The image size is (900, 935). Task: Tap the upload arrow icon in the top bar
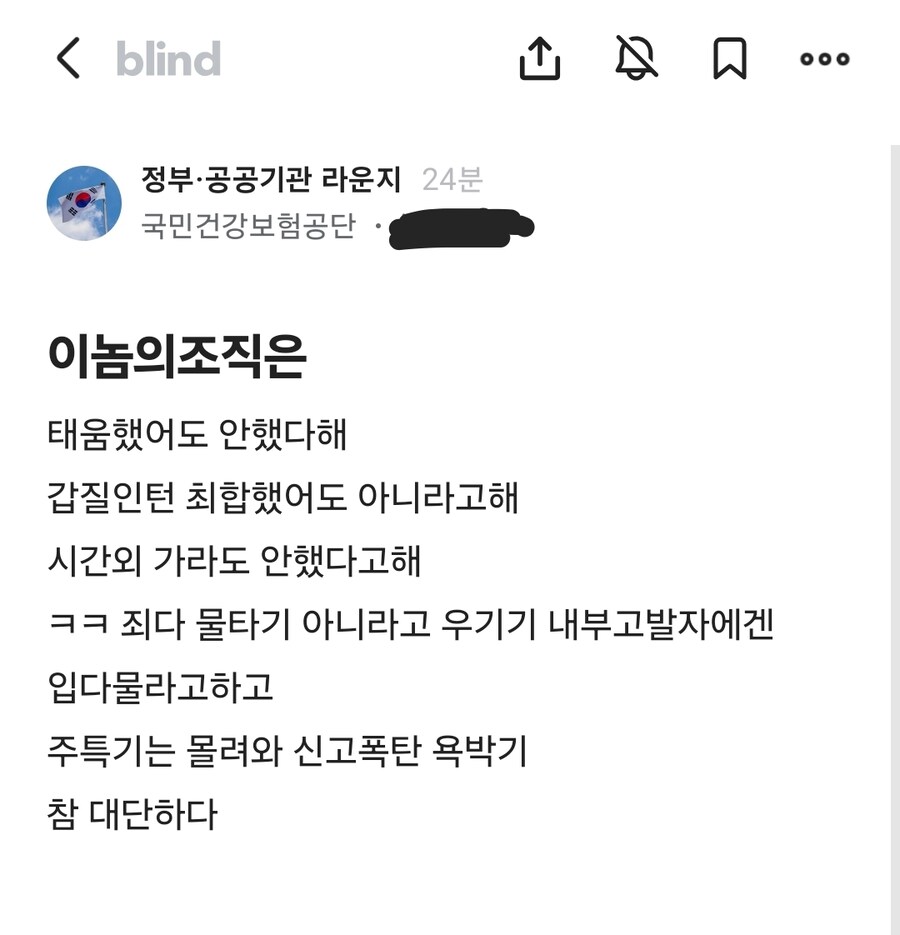541,58
